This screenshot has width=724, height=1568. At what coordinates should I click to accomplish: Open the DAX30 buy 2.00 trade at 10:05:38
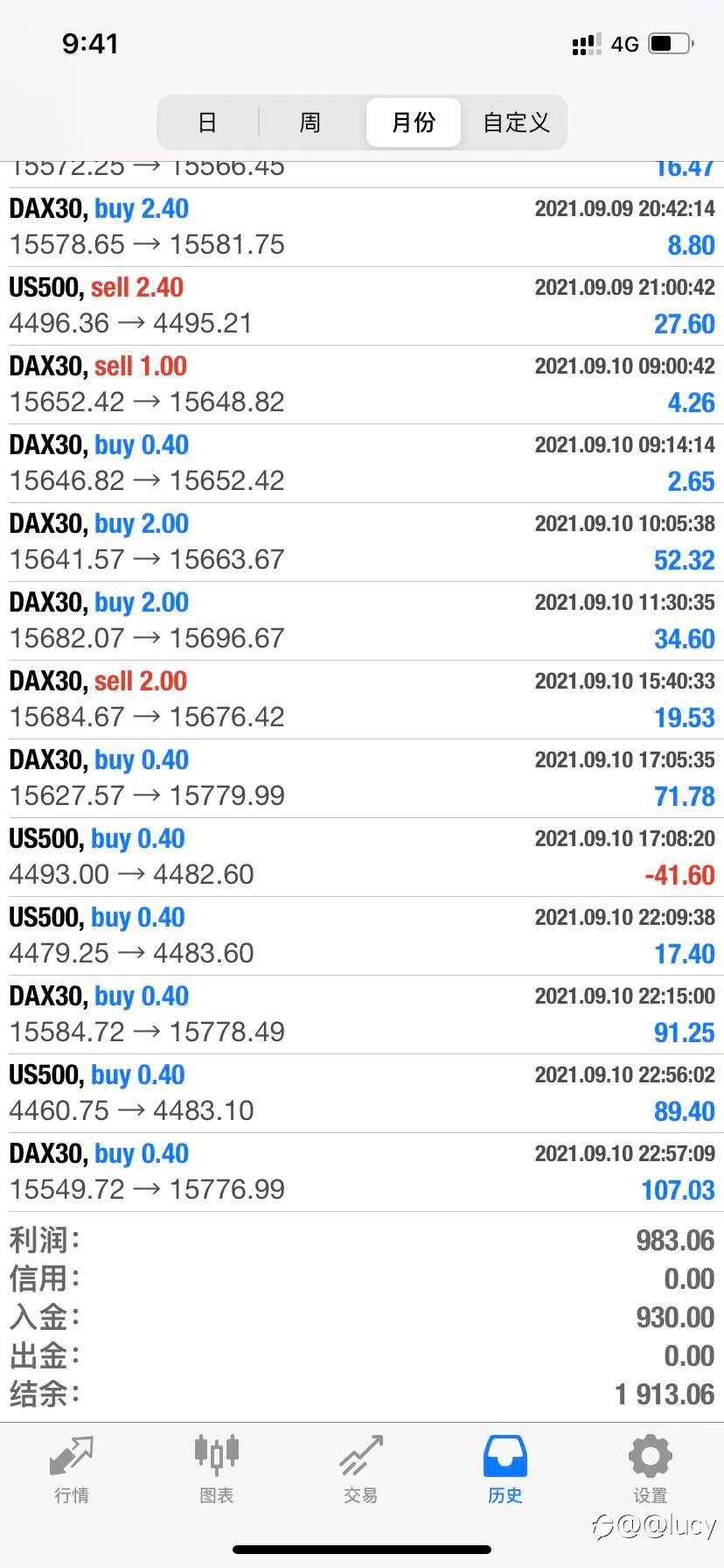[x=362, y=542]
